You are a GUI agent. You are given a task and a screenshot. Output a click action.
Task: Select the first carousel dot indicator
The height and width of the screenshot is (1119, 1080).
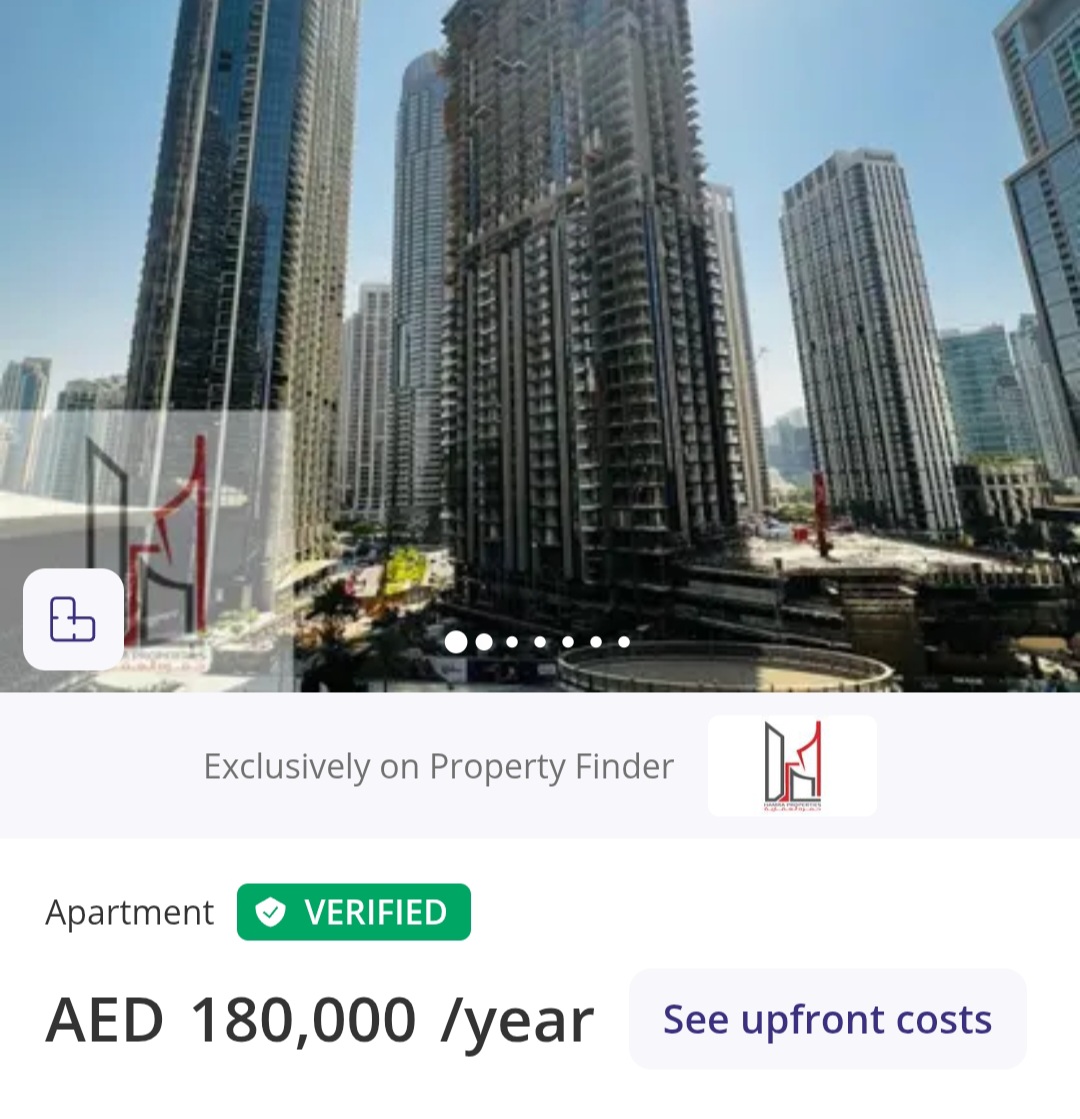(x=455, y=643)
